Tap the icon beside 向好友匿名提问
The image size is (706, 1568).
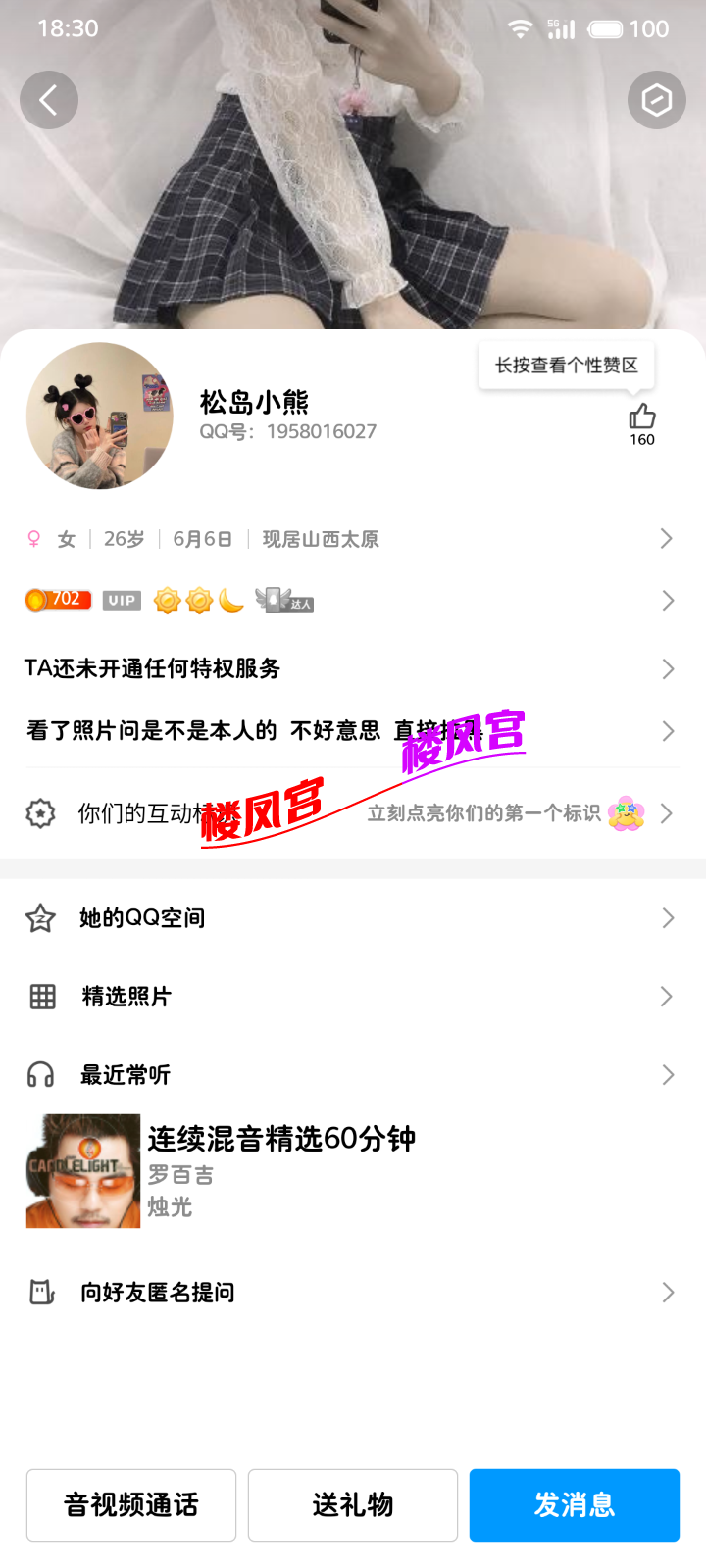click(x=40, y=1292)
